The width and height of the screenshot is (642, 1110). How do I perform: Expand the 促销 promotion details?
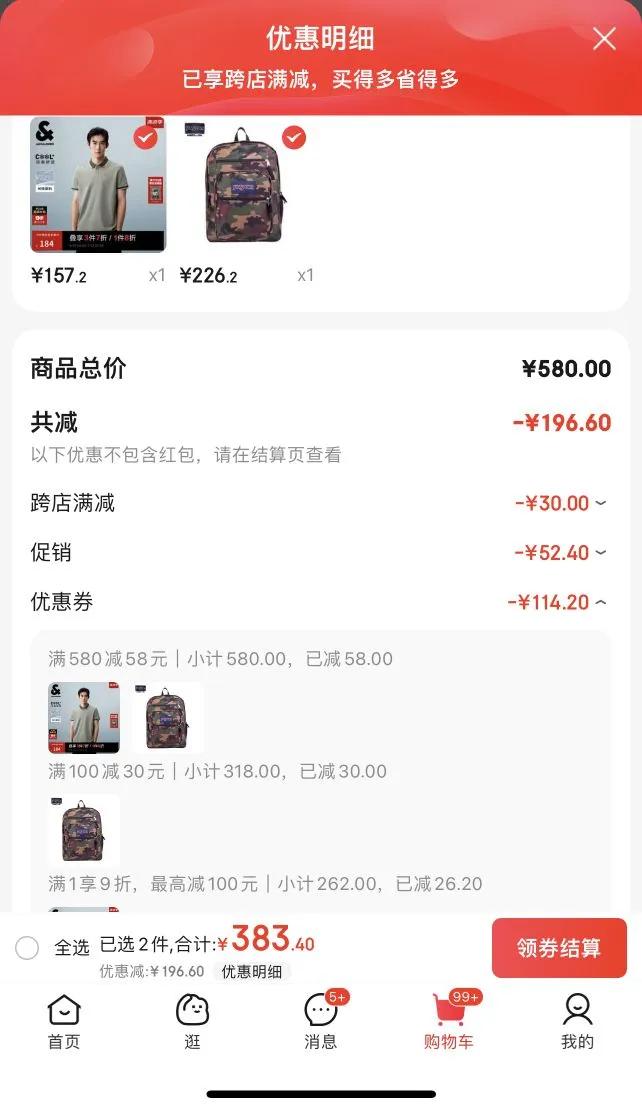pyautogui.click(x=600, y=553)
